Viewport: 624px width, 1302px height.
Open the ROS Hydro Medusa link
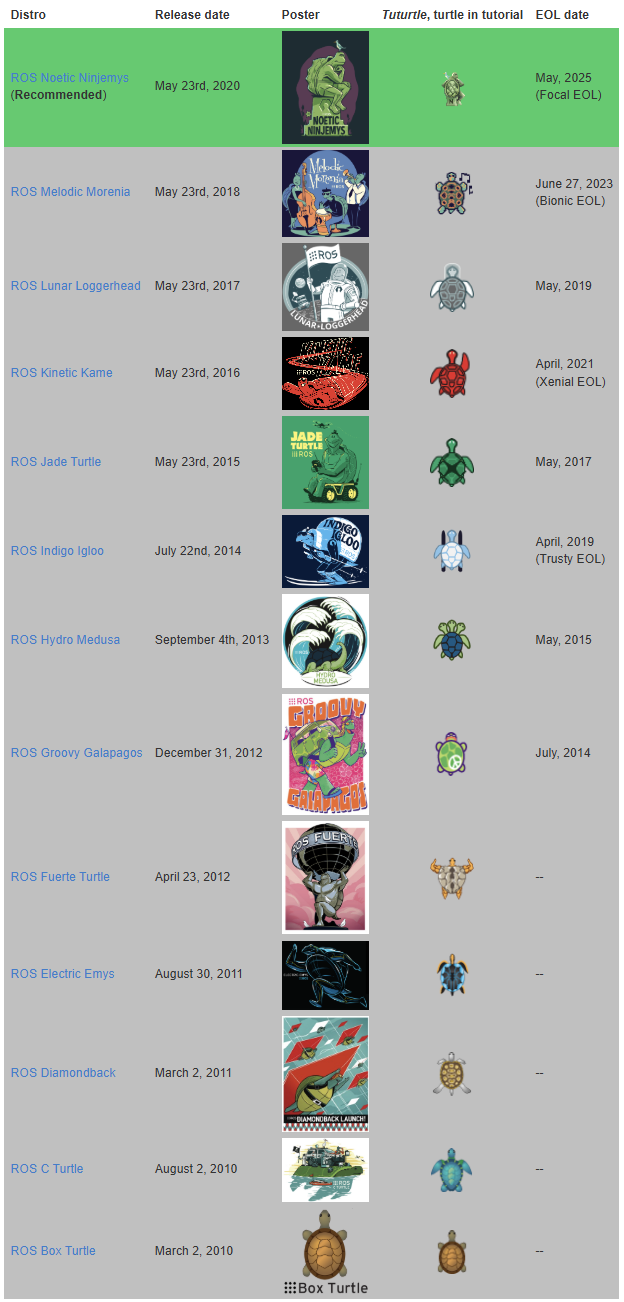coord(65,640)
